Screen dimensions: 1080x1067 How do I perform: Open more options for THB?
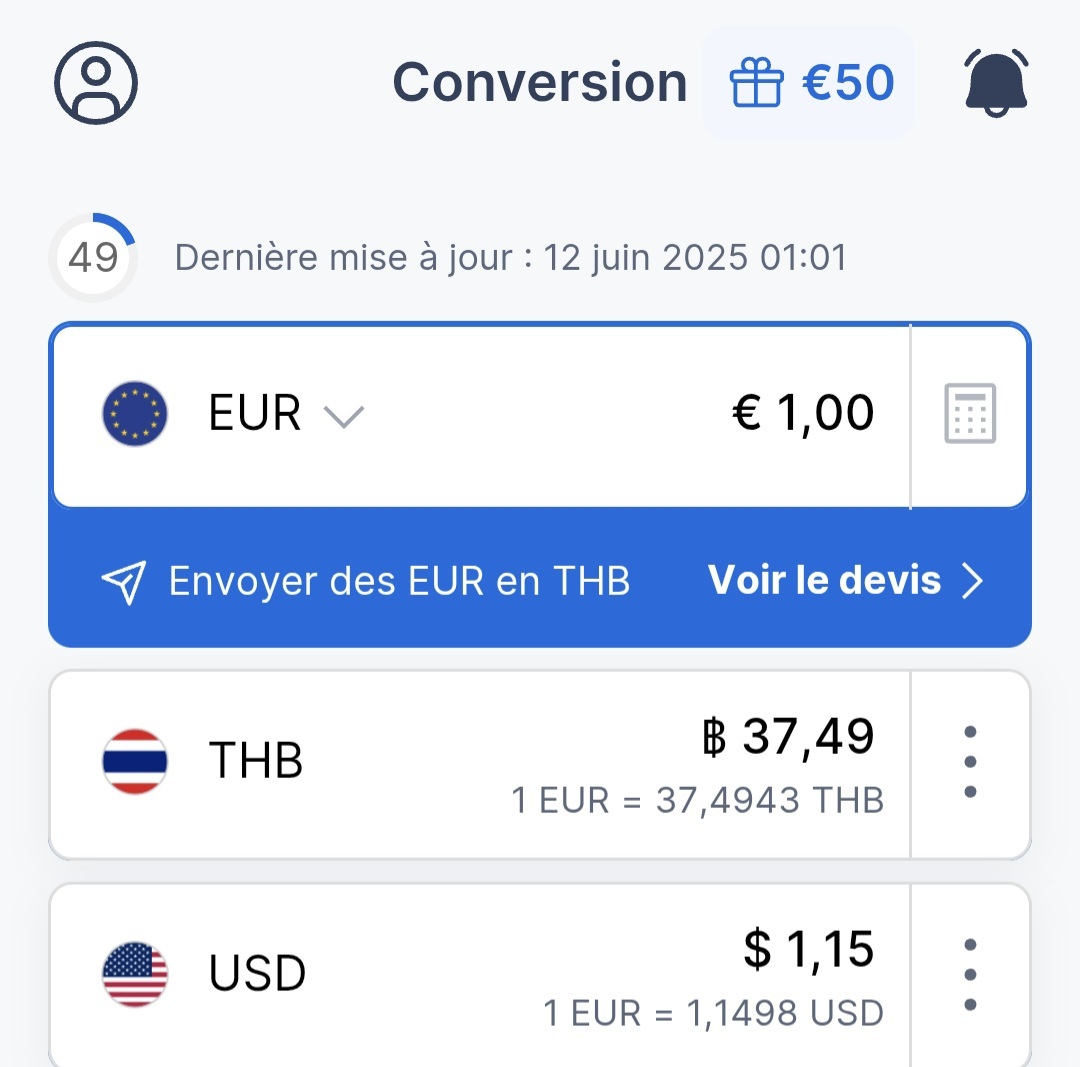pos(969,762)
